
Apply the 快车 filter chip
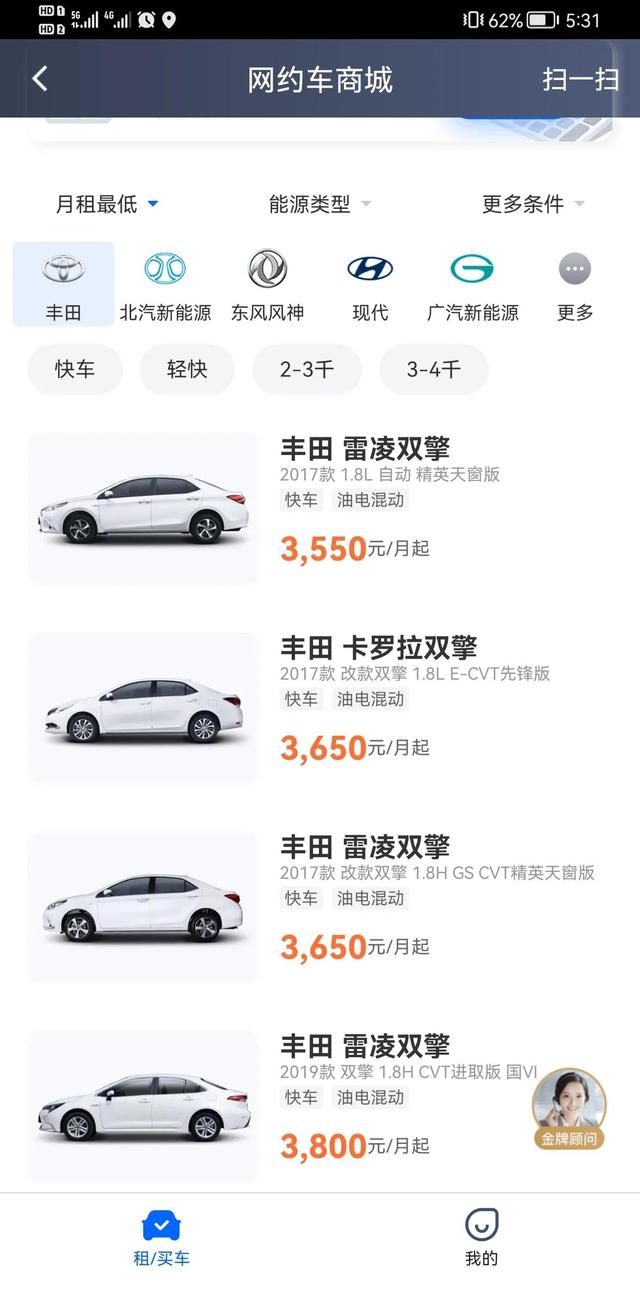(75, 369)
